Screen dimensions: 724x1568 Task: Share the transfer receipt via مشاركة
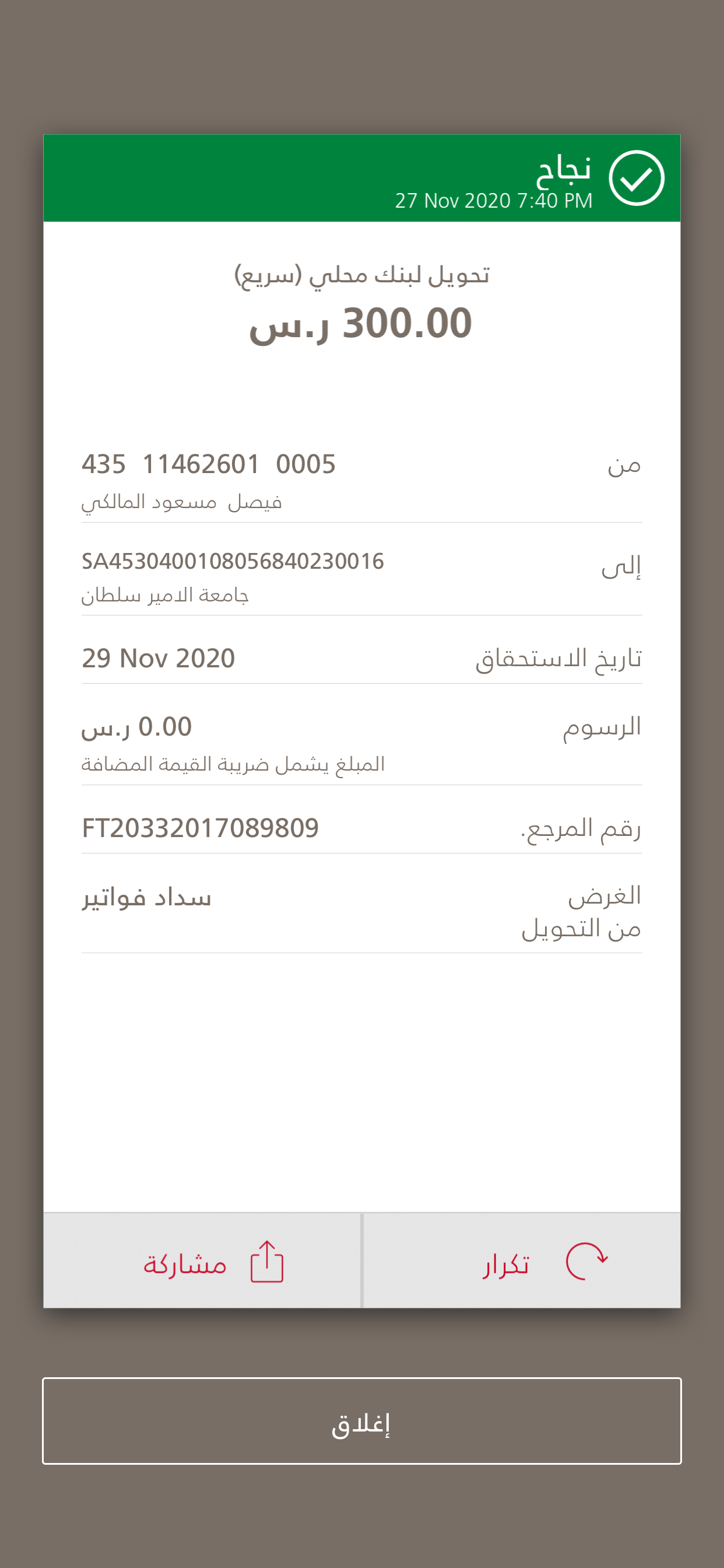203,1260
